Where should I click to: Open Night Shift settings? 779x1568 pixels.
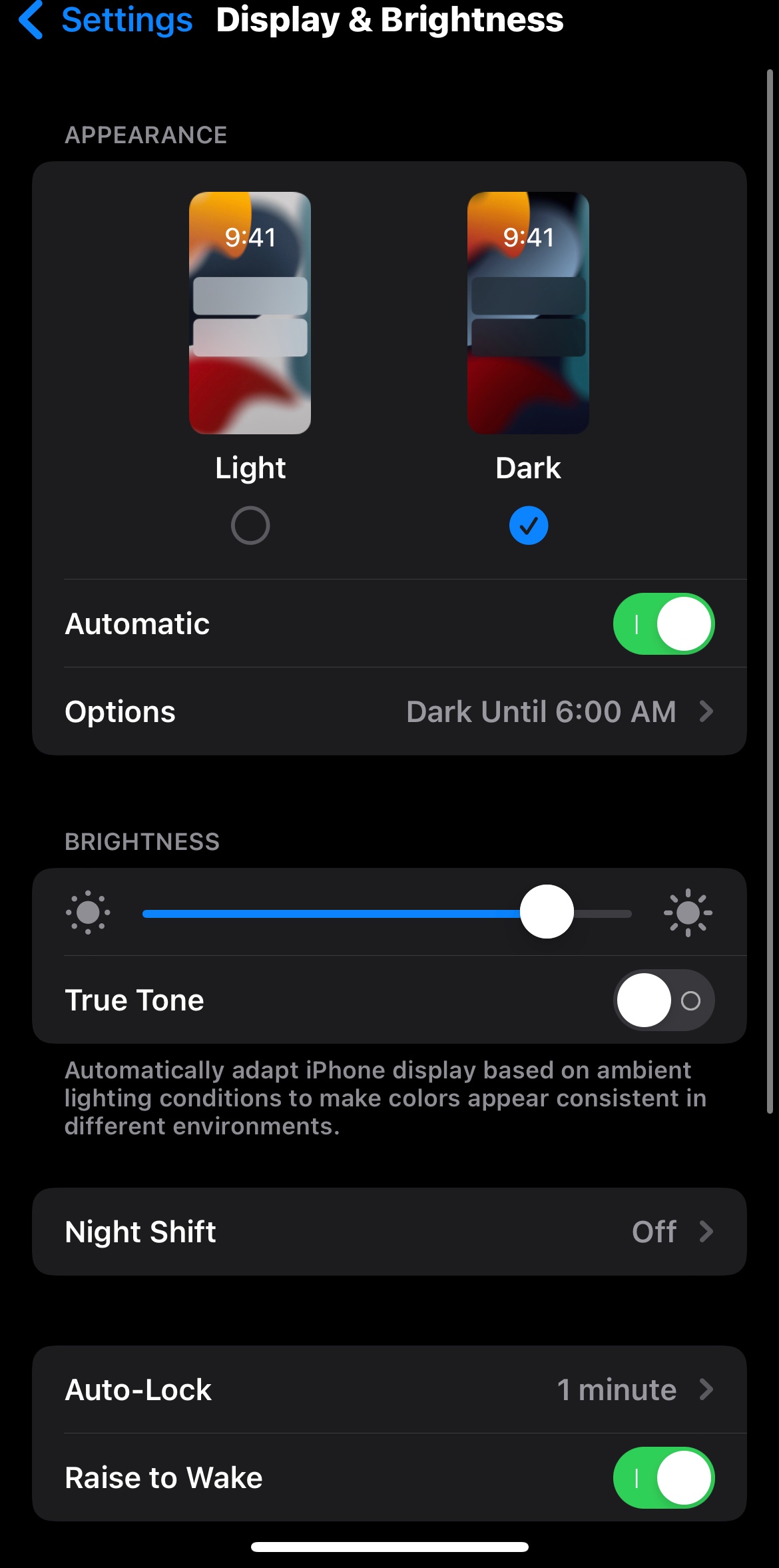[389, 1232]
